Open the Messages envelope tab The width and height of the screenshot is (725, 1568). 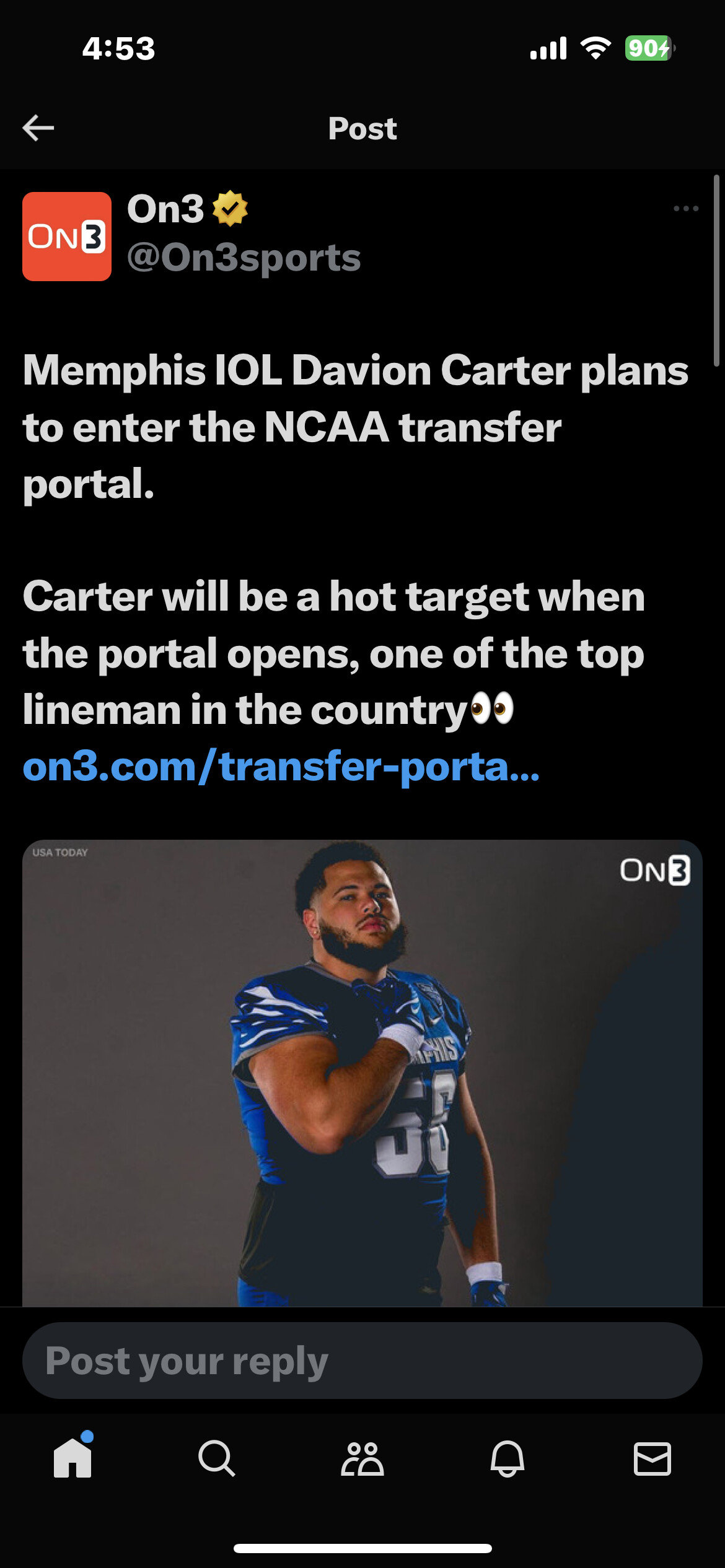[x=652, y=1458]
